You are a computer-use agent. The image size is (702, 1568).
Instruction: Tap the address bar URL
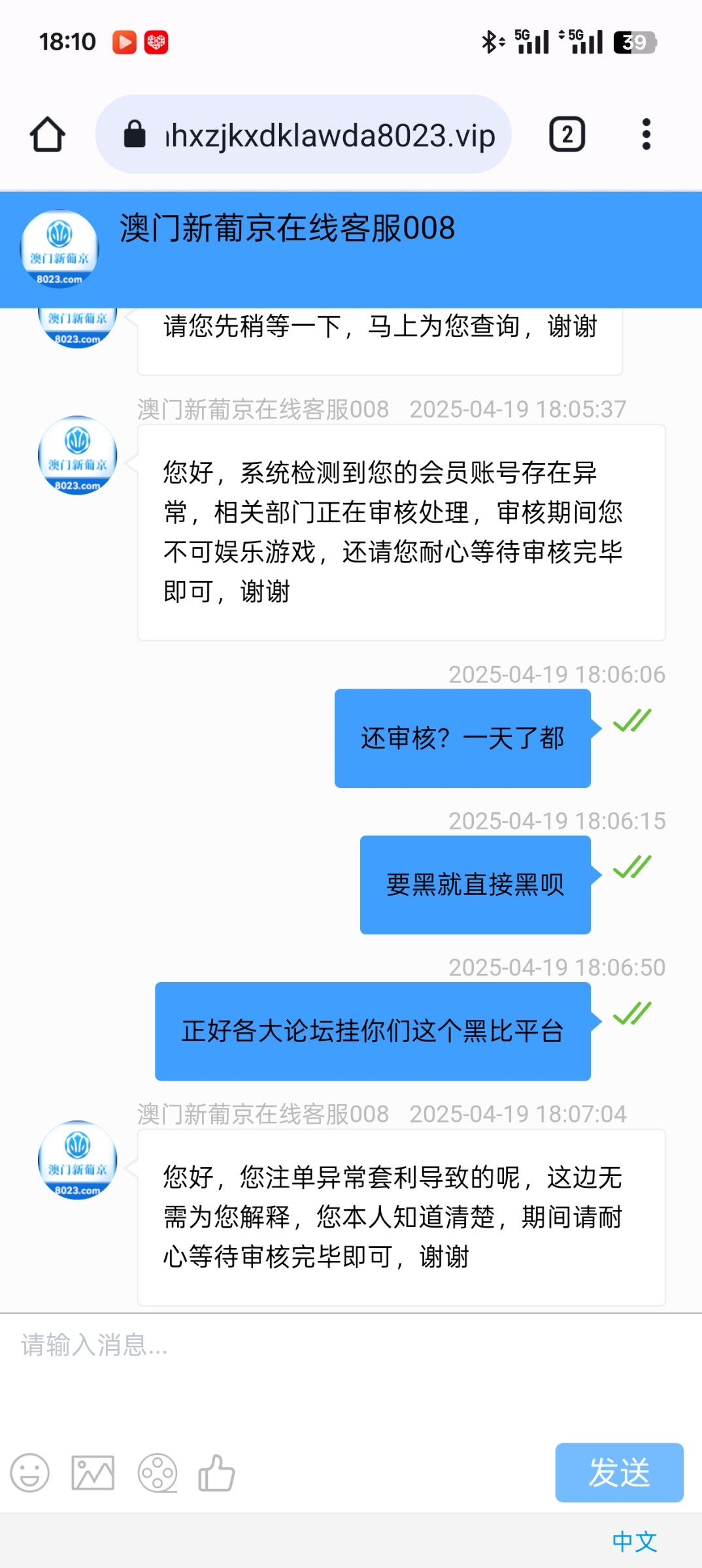(x=327, y=135)
